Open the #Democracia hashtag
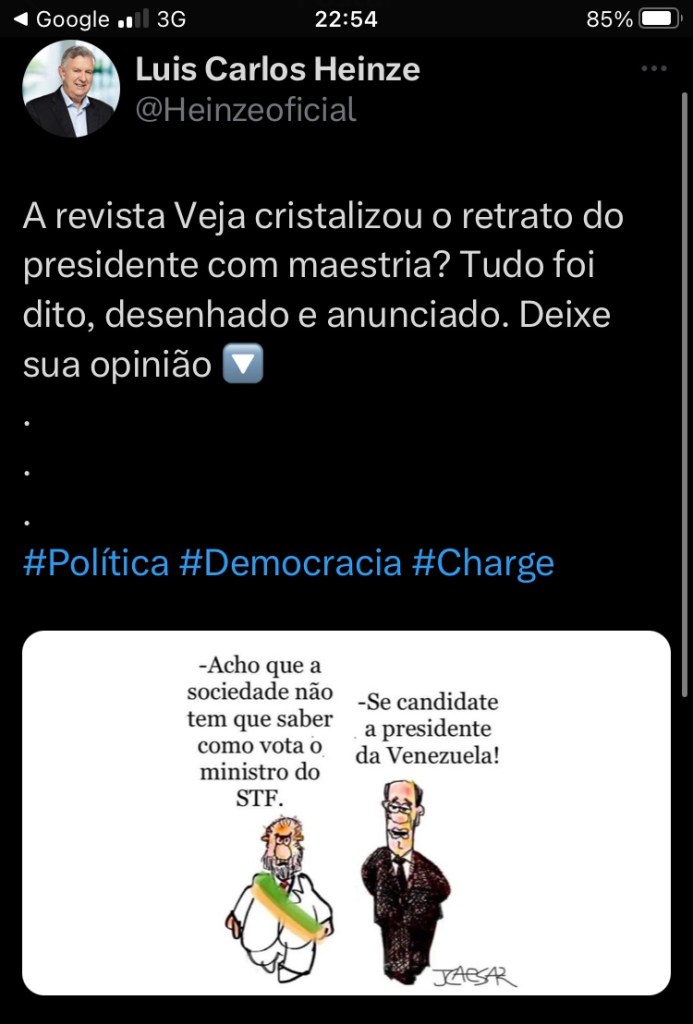 pos(290,563)
